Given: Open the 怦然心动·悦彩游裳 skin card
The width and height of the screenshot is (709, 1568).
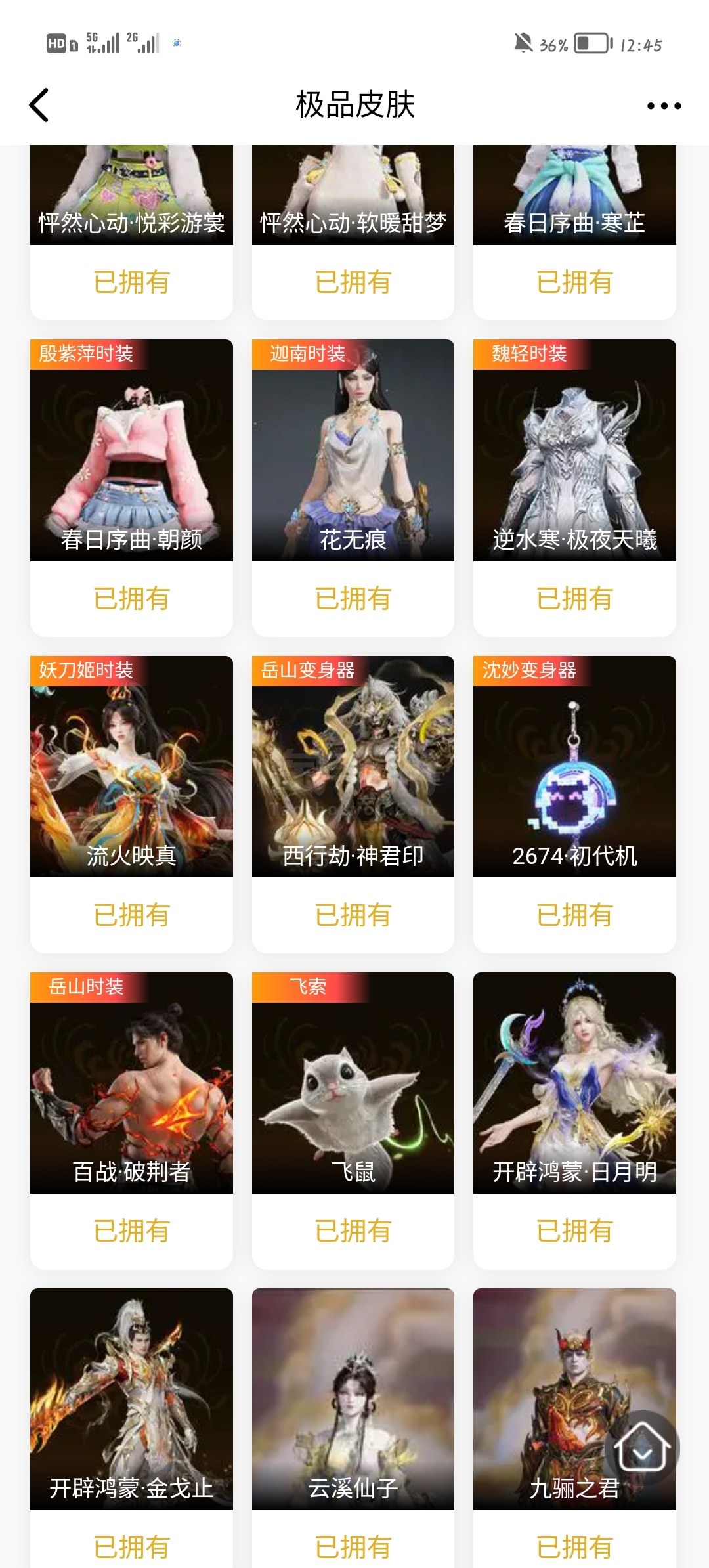Looking at the screenshot, I should point(131,197).
